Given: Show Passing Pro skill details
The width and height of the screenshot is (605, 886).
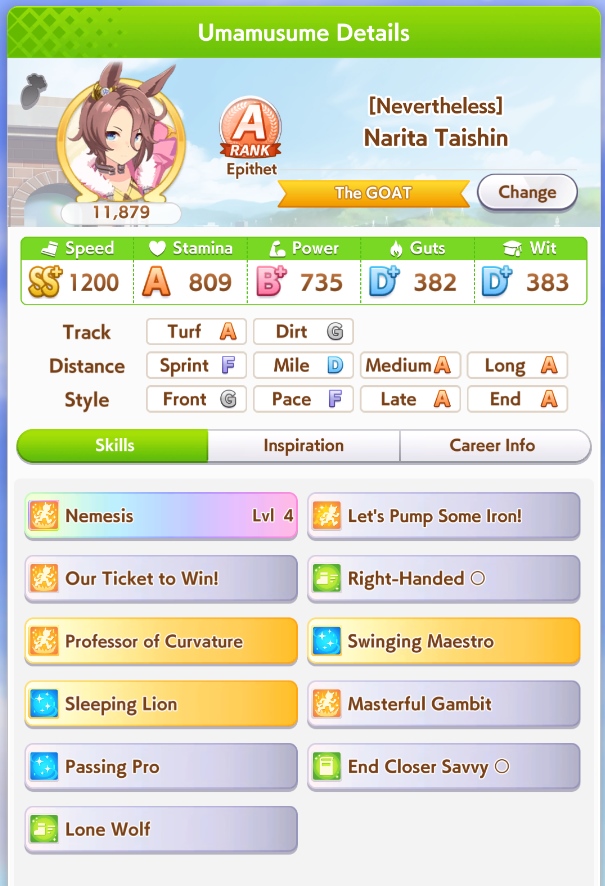Looking at the screenshot, I should 161,766.
